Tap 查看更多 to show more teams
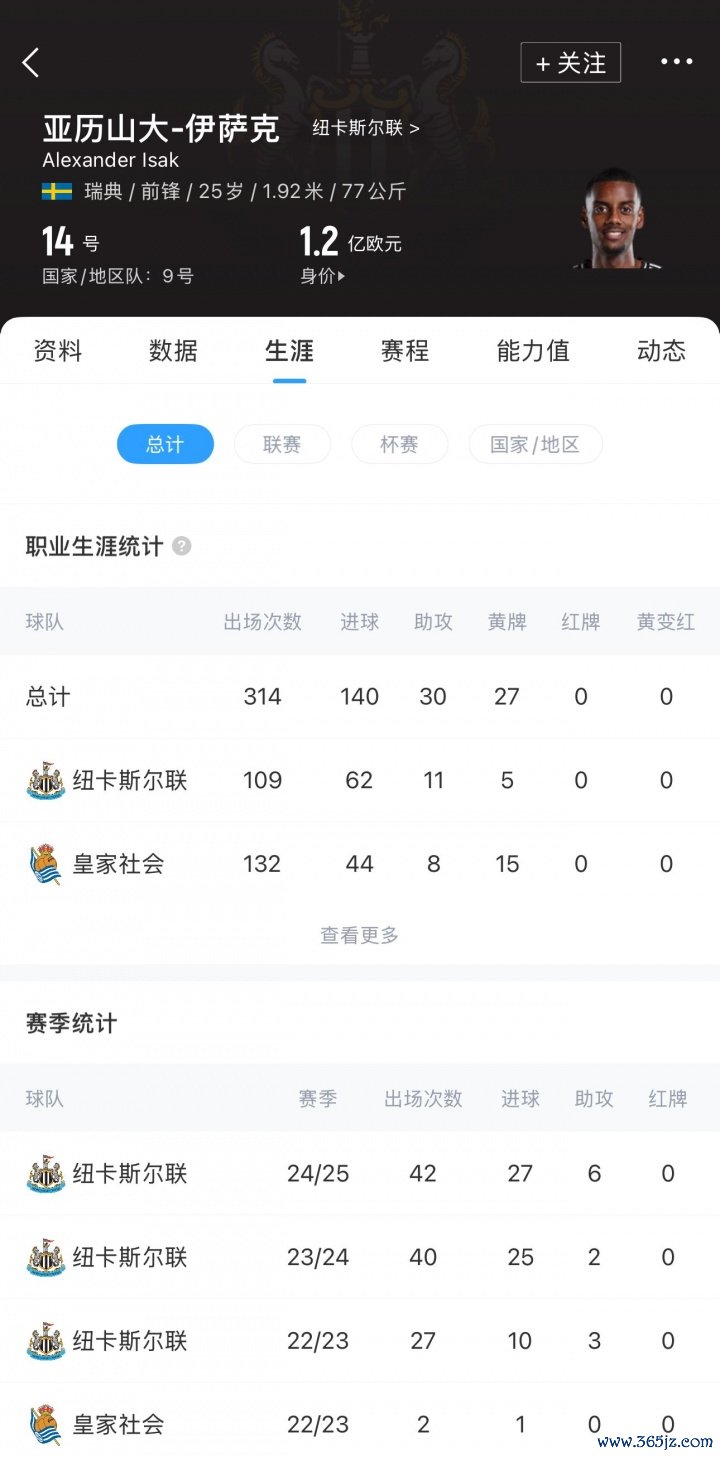The height and width of the screenshot is (1457, 720). [x=359, y=935]
